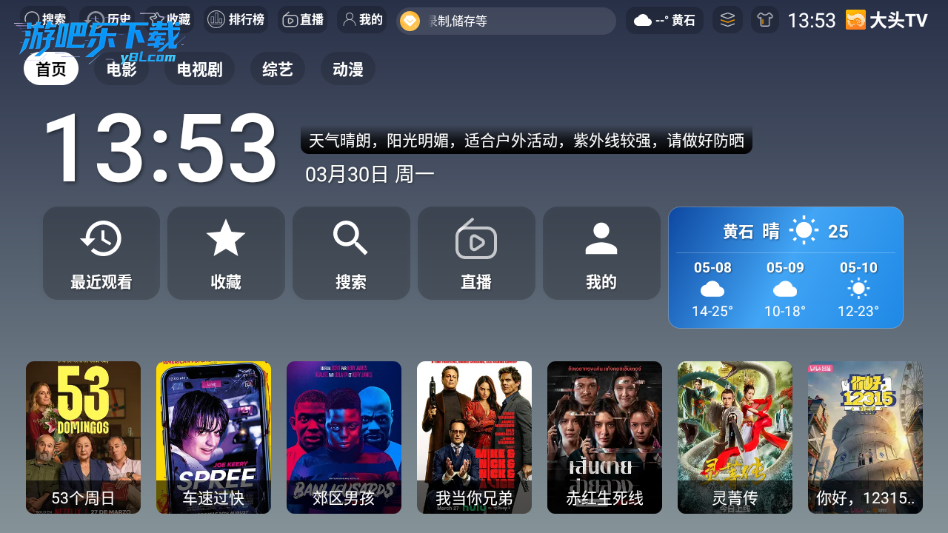The height and width of the screenshot is (533, 948).
Task: Open the large 直播 live TV tile
Action: click(476, 253)
